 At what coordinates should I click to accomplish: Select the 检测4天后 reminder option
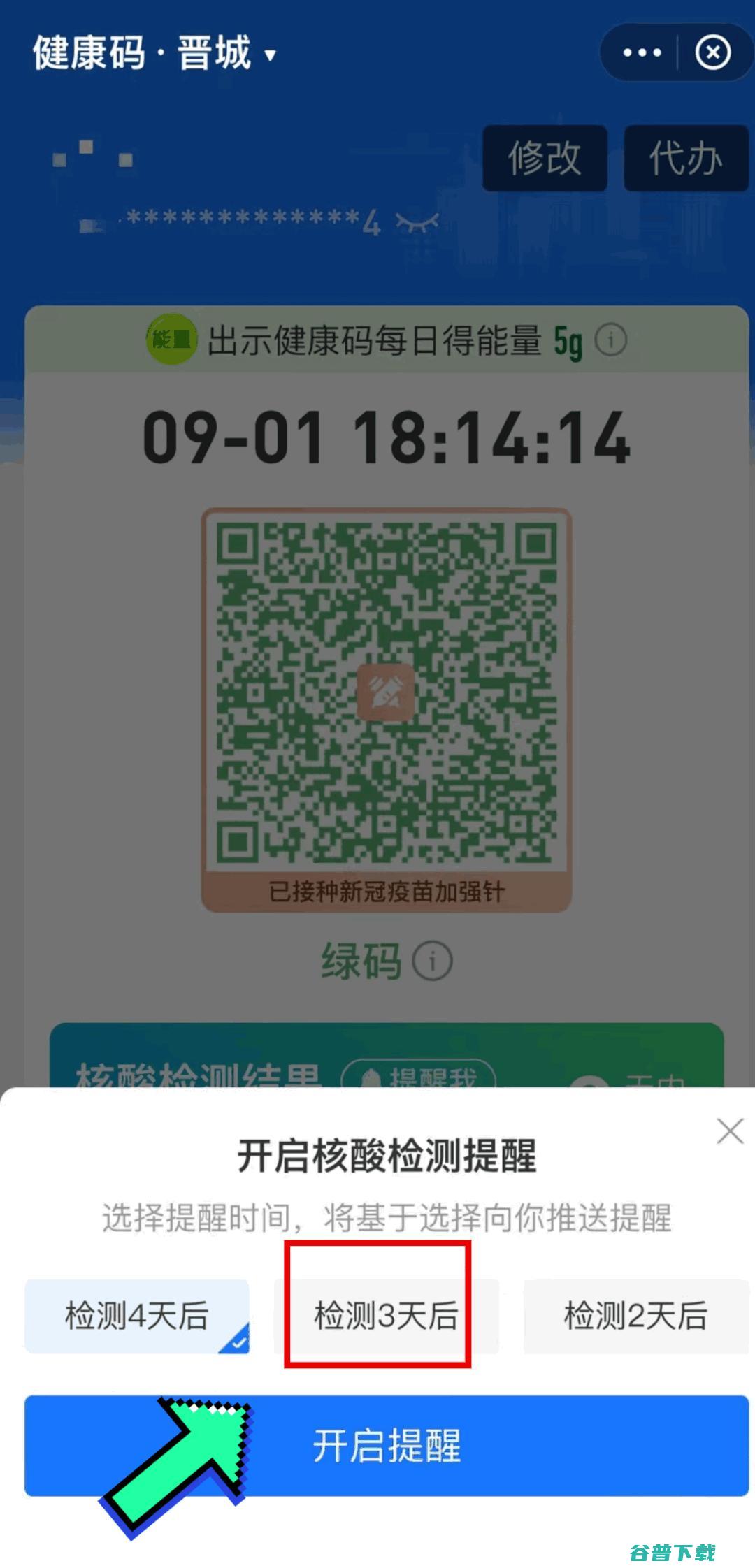coord(137,1316)
